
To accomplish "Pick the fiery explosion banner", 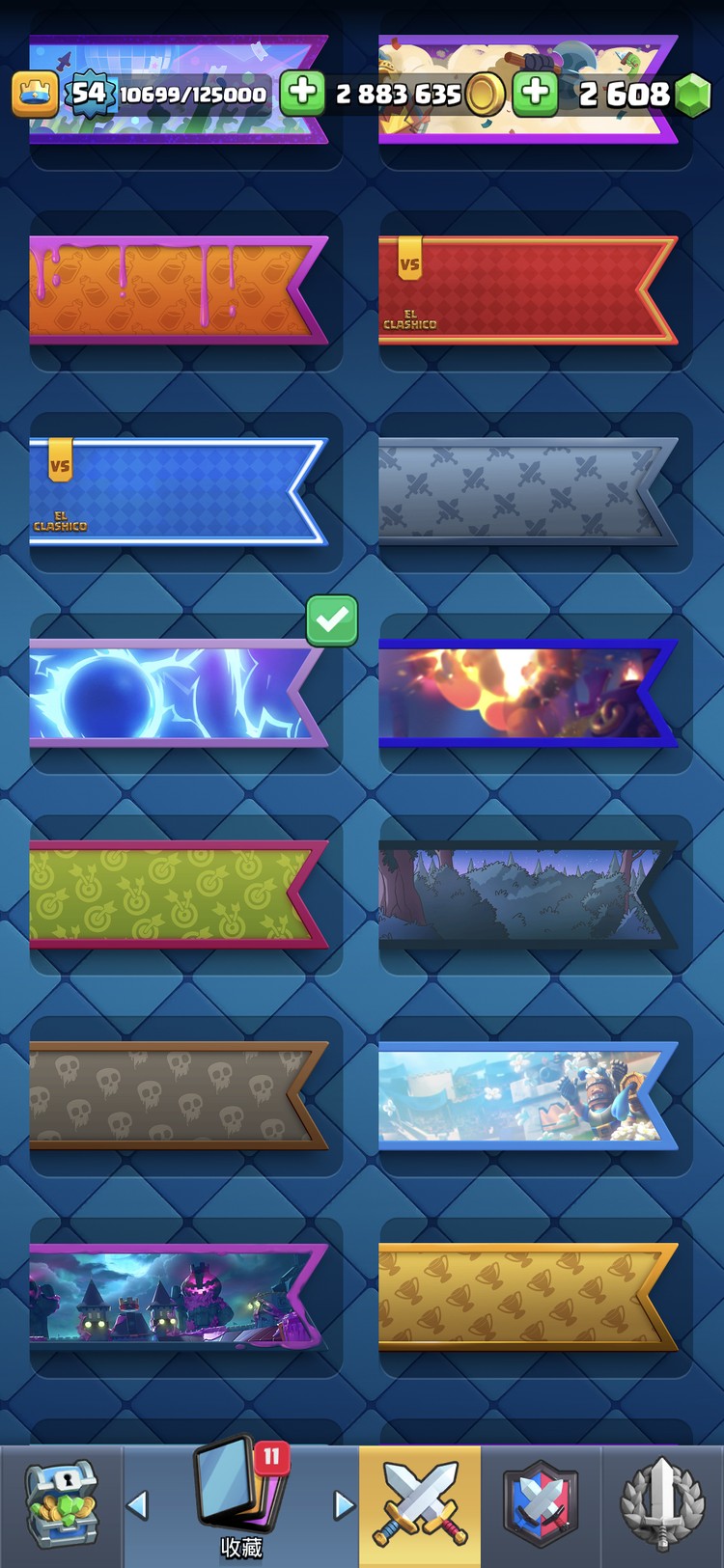I will [x=526, y=693].
